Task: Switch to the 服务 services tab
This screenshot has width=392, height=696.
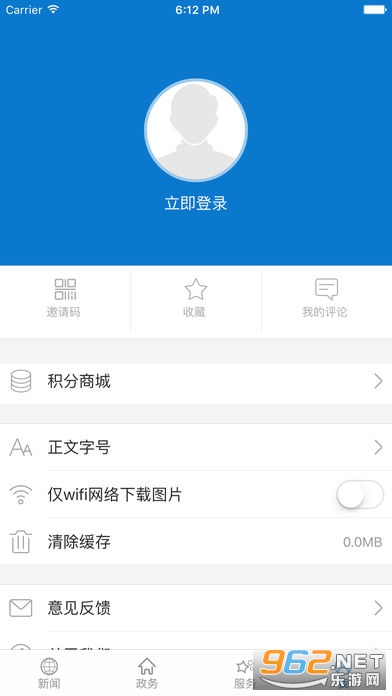Action: click(244, 673)
